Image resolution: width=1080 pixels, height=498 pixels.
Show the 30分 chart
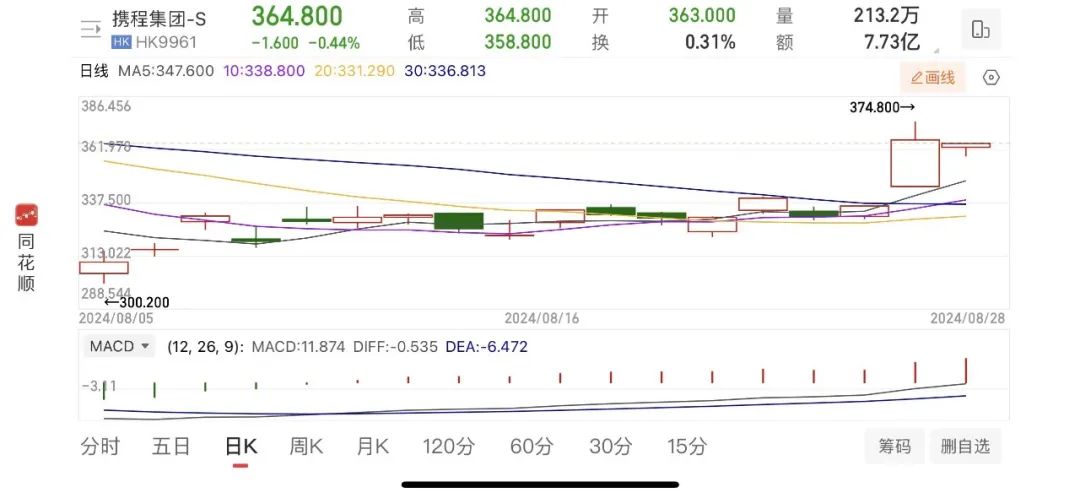(610, 447)
